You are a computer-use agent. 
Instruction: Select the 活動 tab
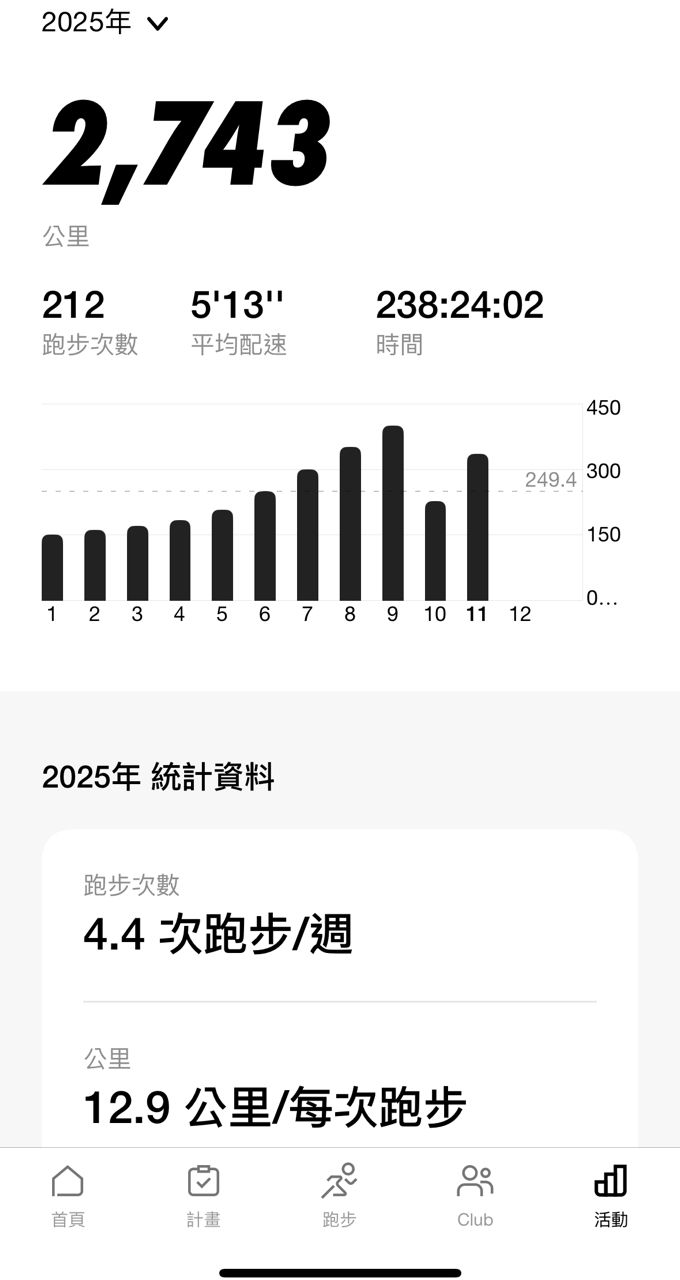point(611,1194)
